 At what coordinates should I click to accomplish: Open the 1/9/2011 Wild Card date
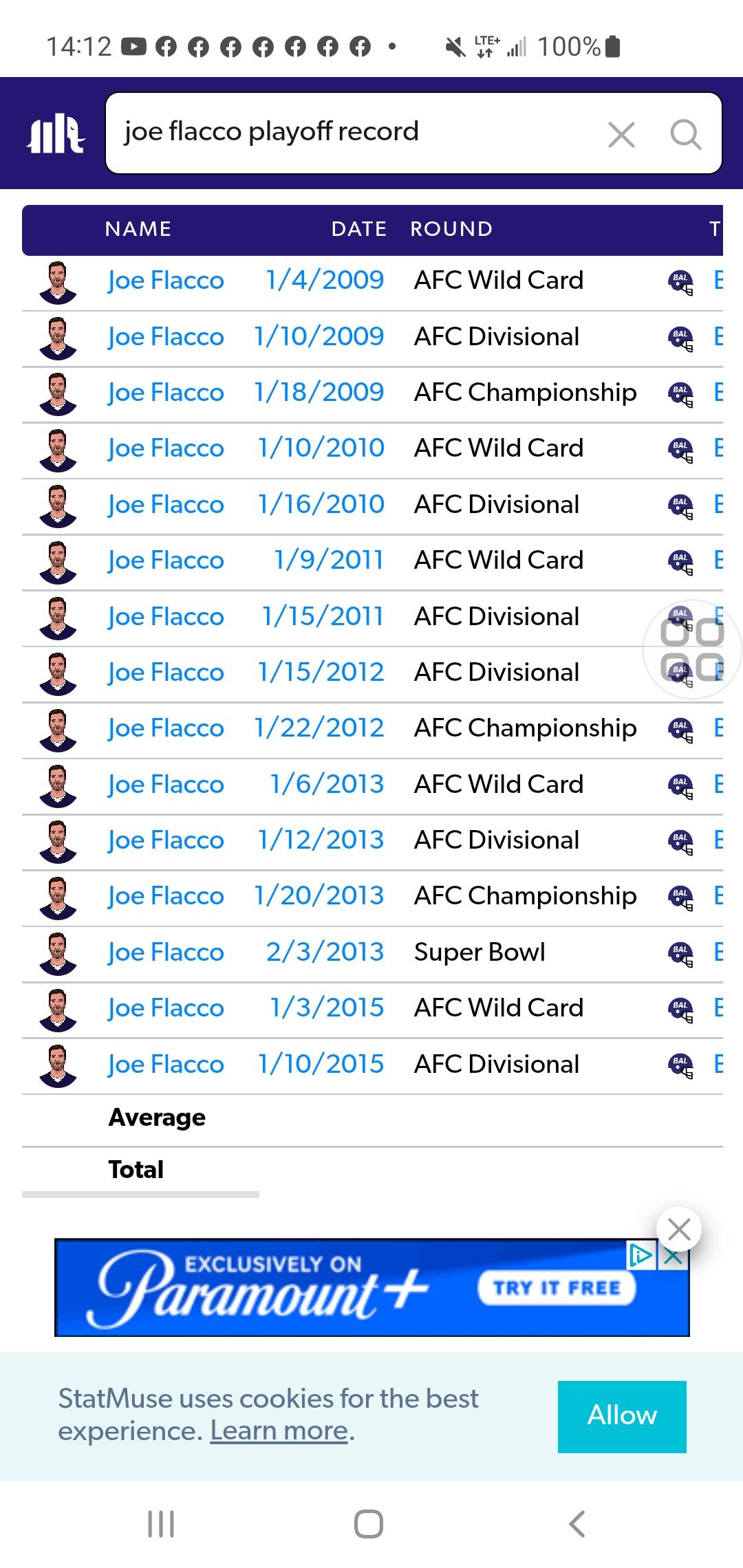click(x=329, y=560)
